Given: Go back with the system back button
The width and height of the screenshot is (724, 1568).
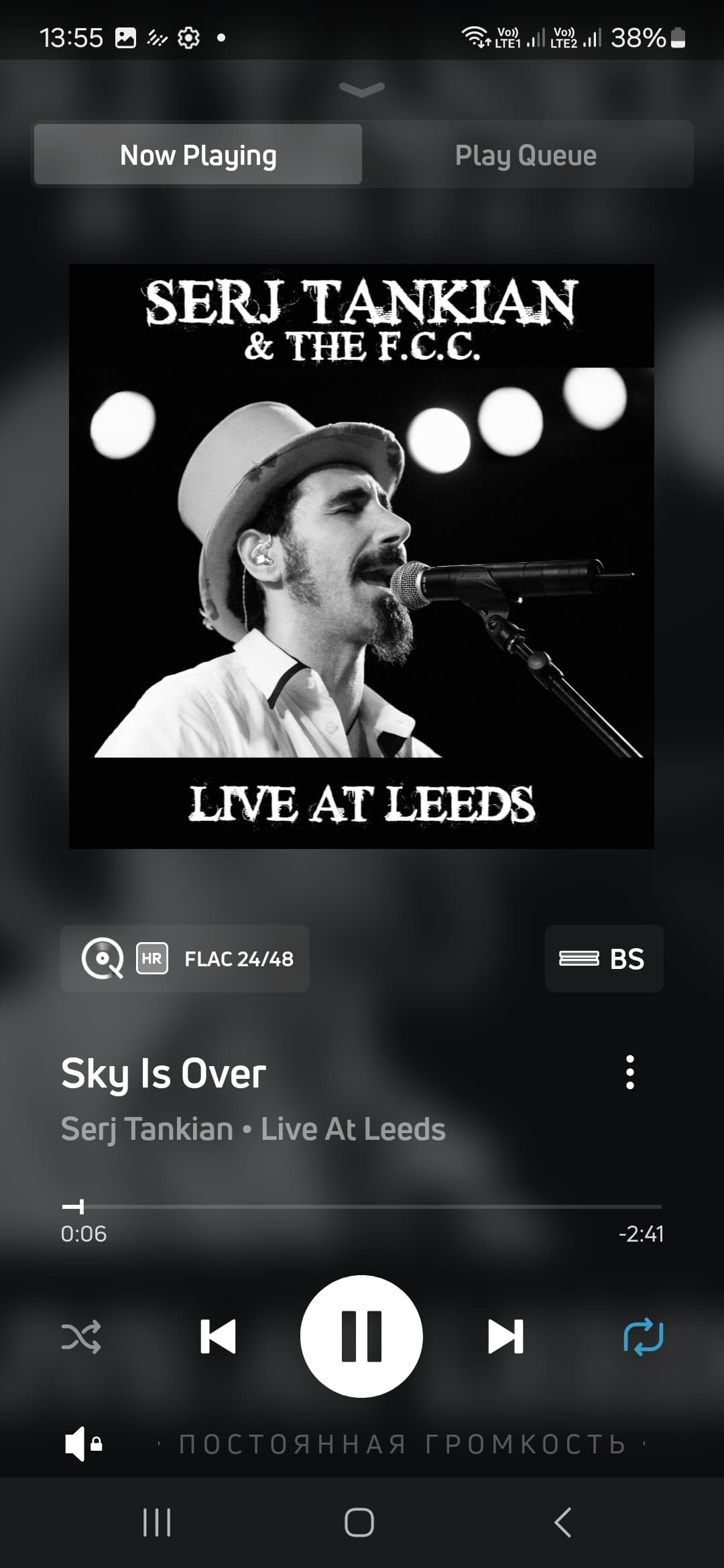Looking at the screenshot, I should 563,1522.
